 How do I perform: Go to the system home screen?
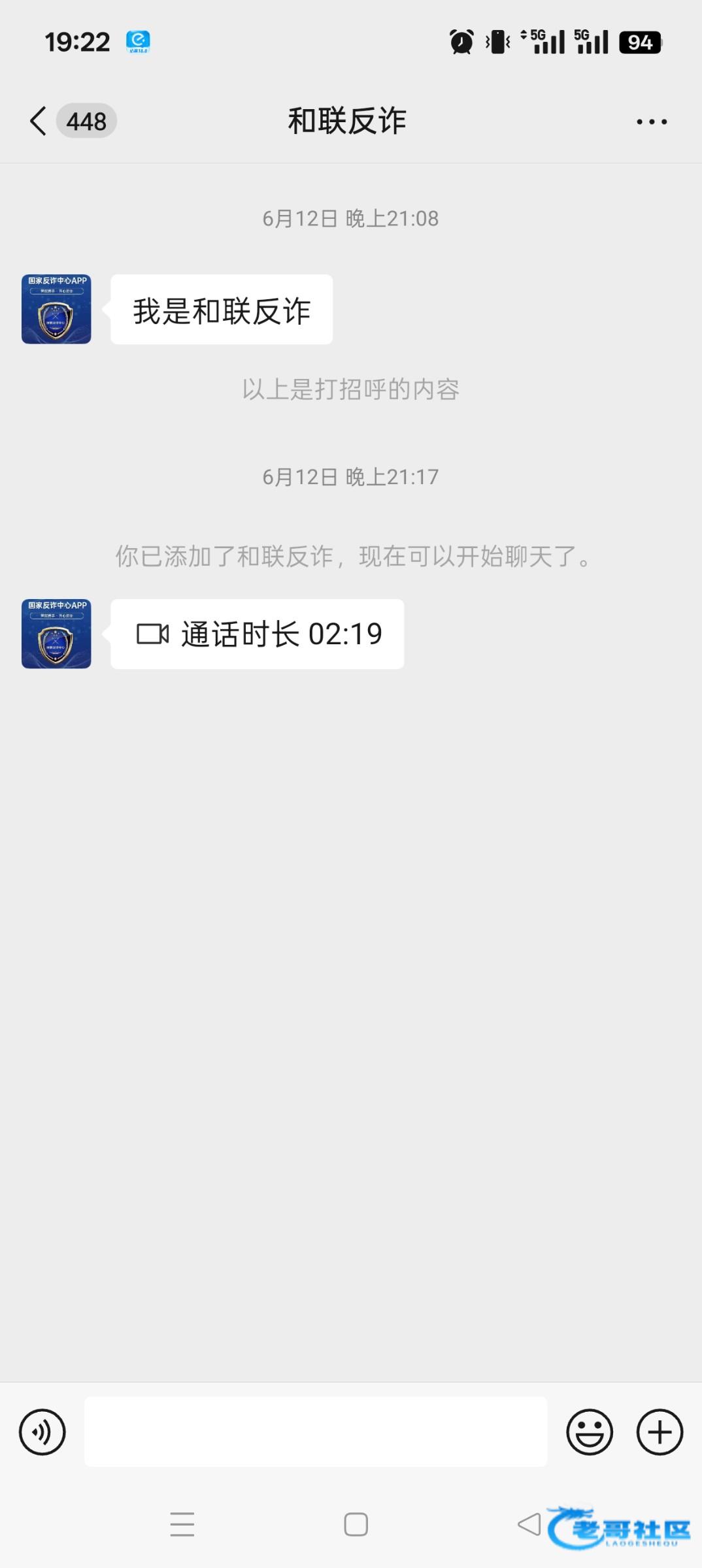point(356,1524)
